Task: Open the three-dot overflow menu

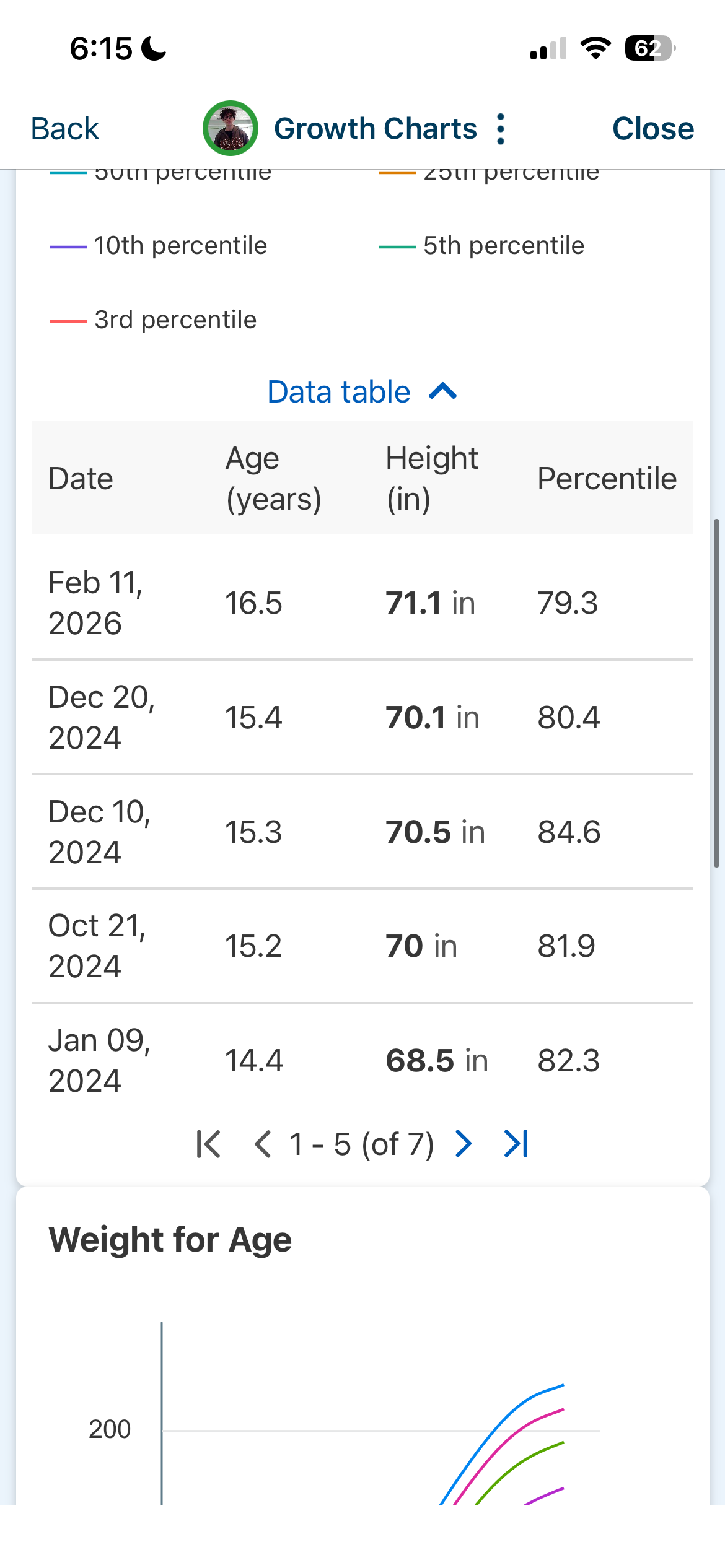Action: click(501, 129)
